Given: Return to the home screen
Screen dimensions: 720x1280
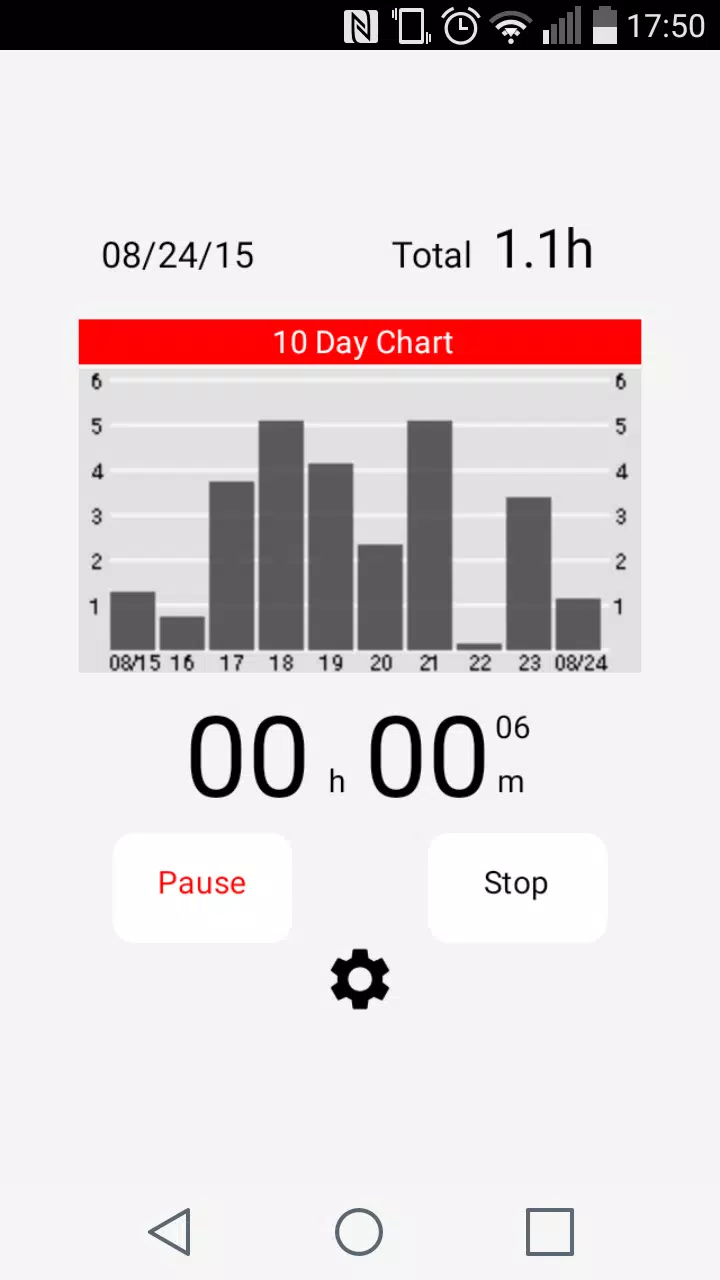Looking at the screenshot, I should click(x=359, y=1231).
